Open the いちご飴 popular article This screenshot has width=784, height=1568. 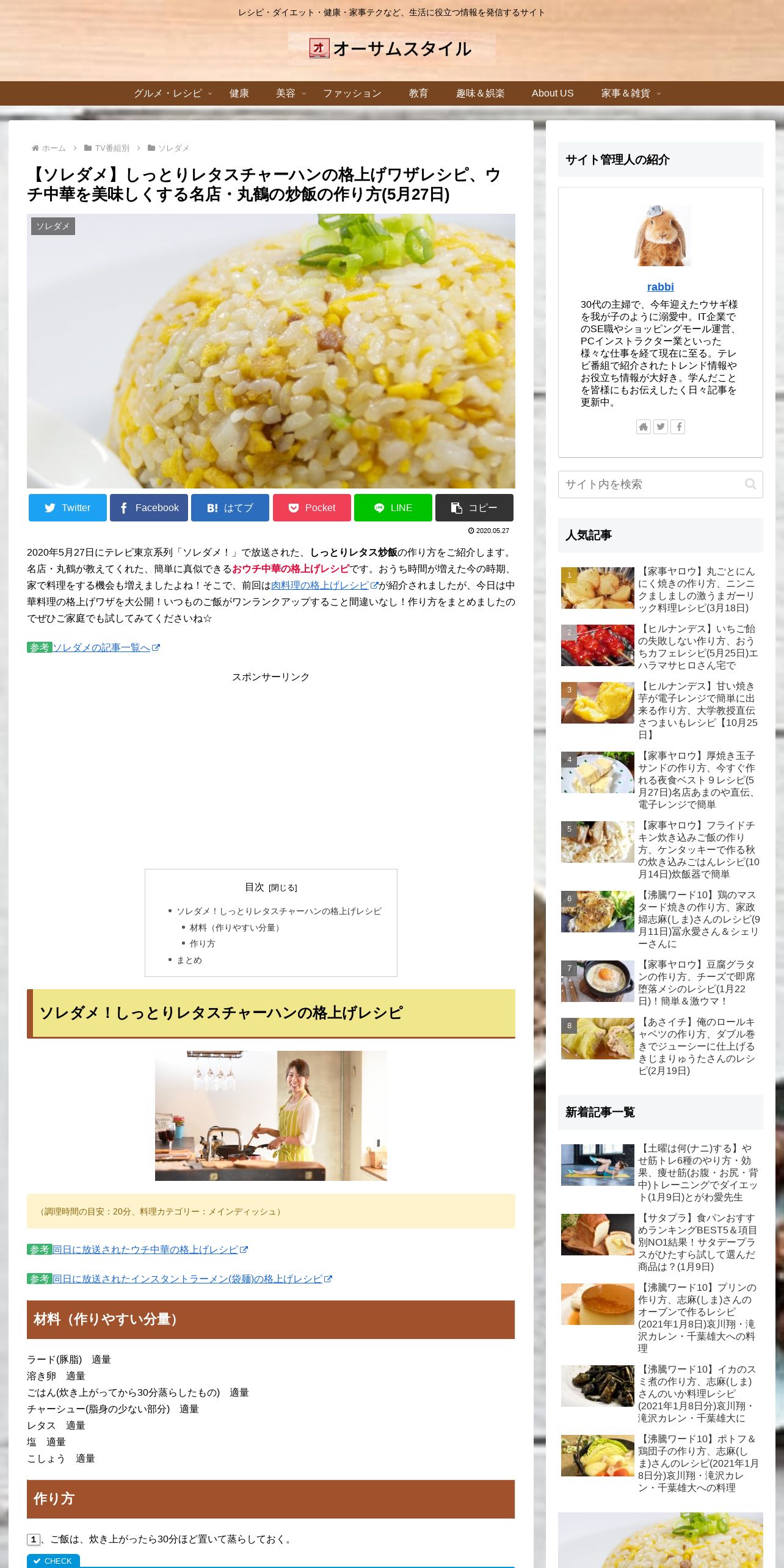pyautogui.click(x=697, y=647)
